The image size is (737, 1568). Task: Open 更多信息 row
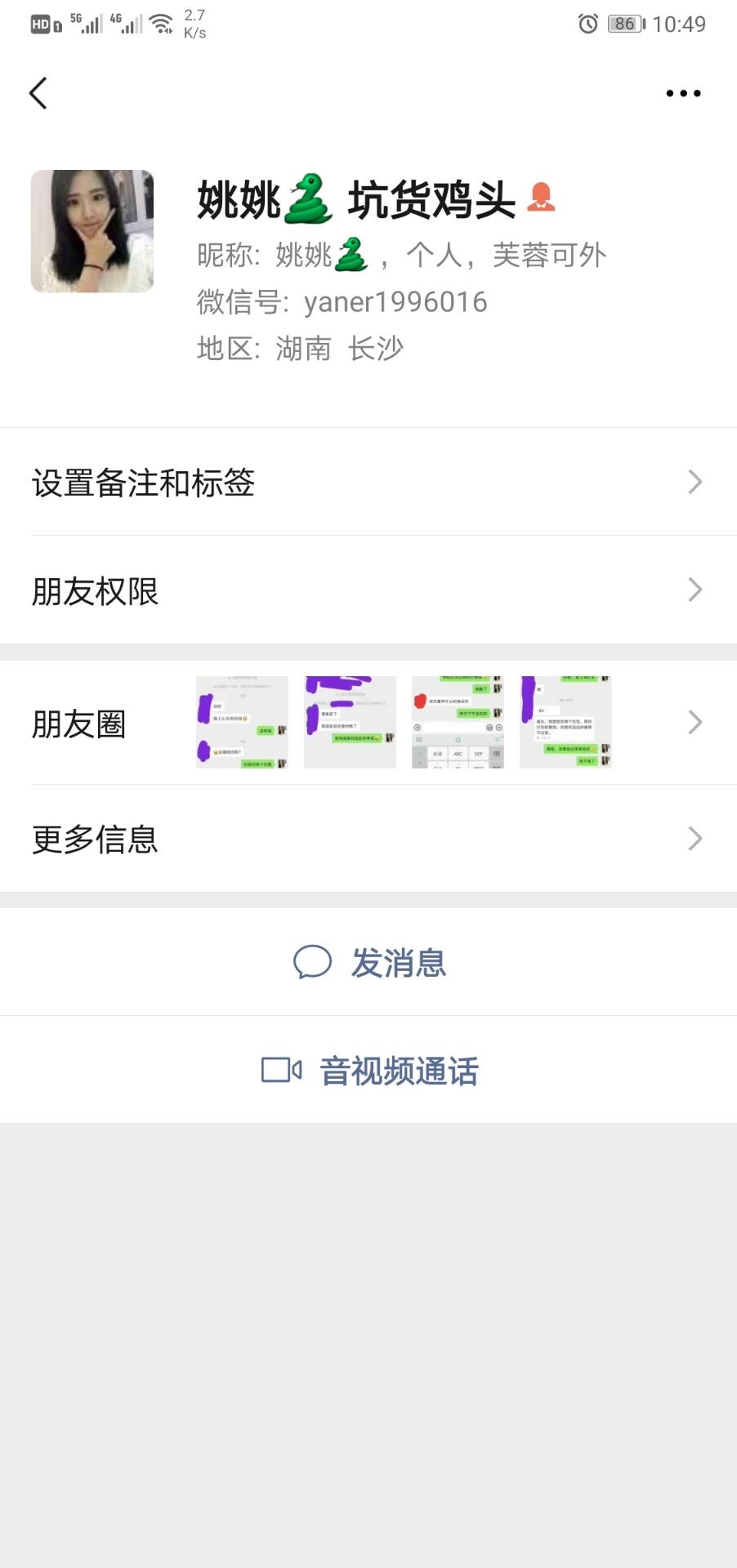[x=368, y=839]
